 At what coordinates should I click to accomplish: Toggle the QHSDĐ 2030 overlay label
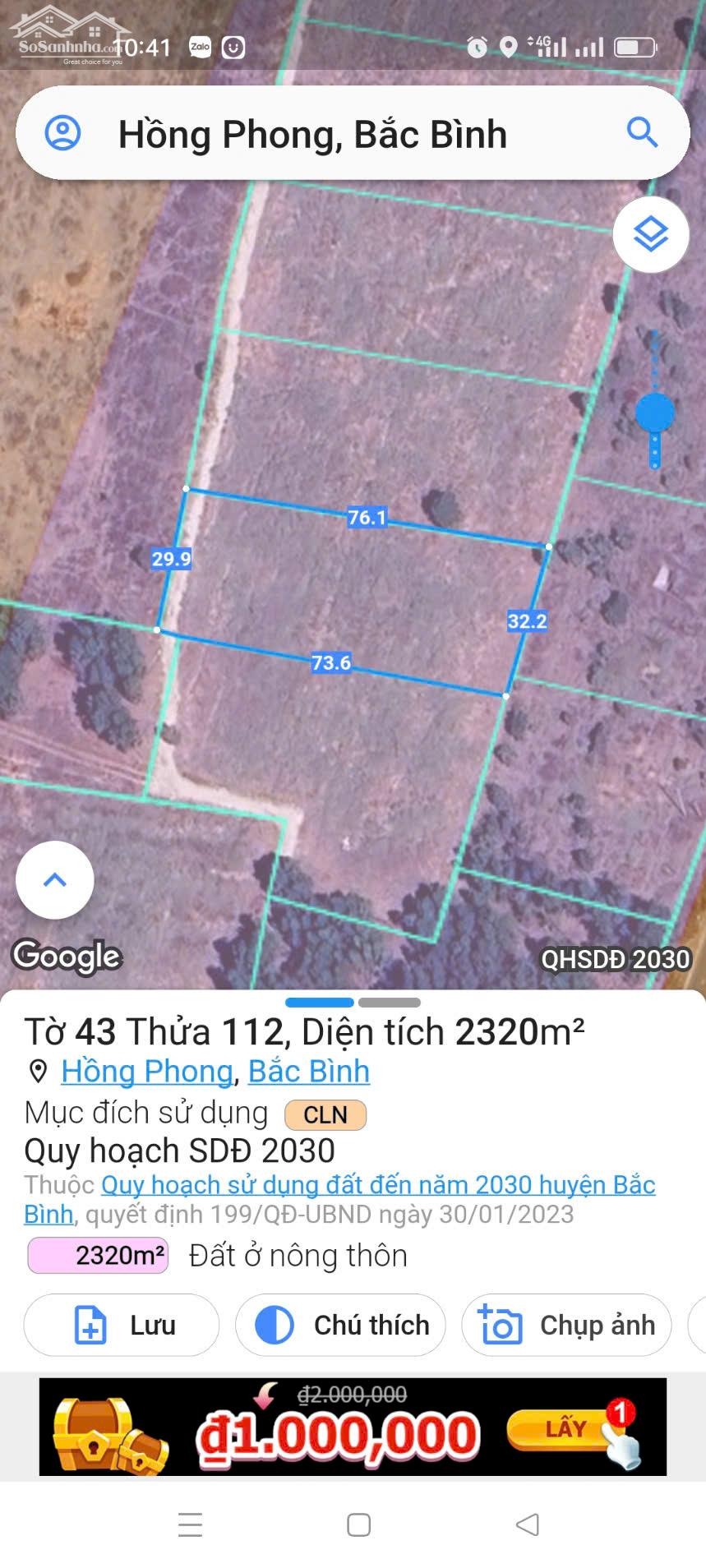point(615,960)
